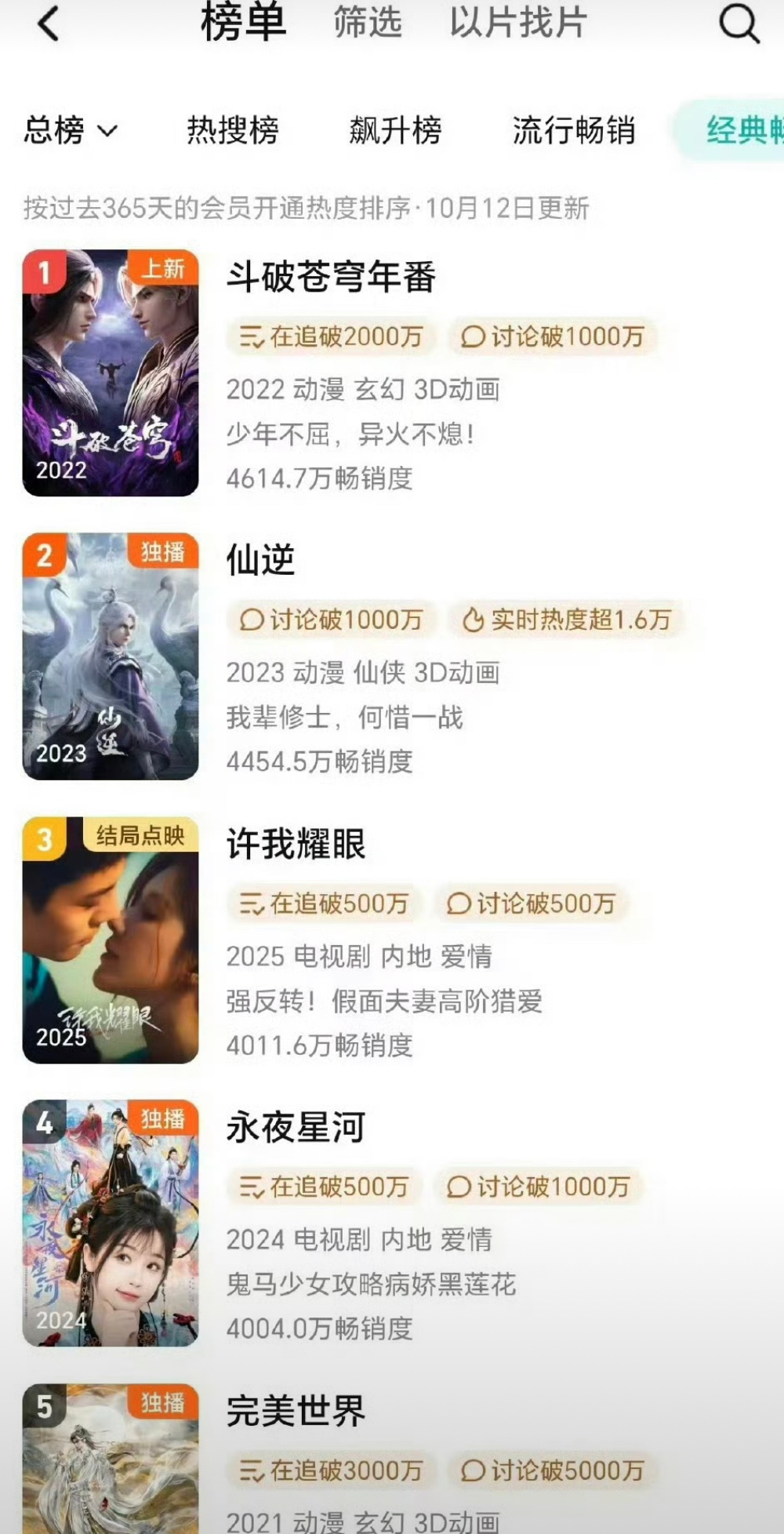The image size is (784, 1534).
Task: Select the 在追破500万 icon for 许我耀眼
Action: pos(251,903)
